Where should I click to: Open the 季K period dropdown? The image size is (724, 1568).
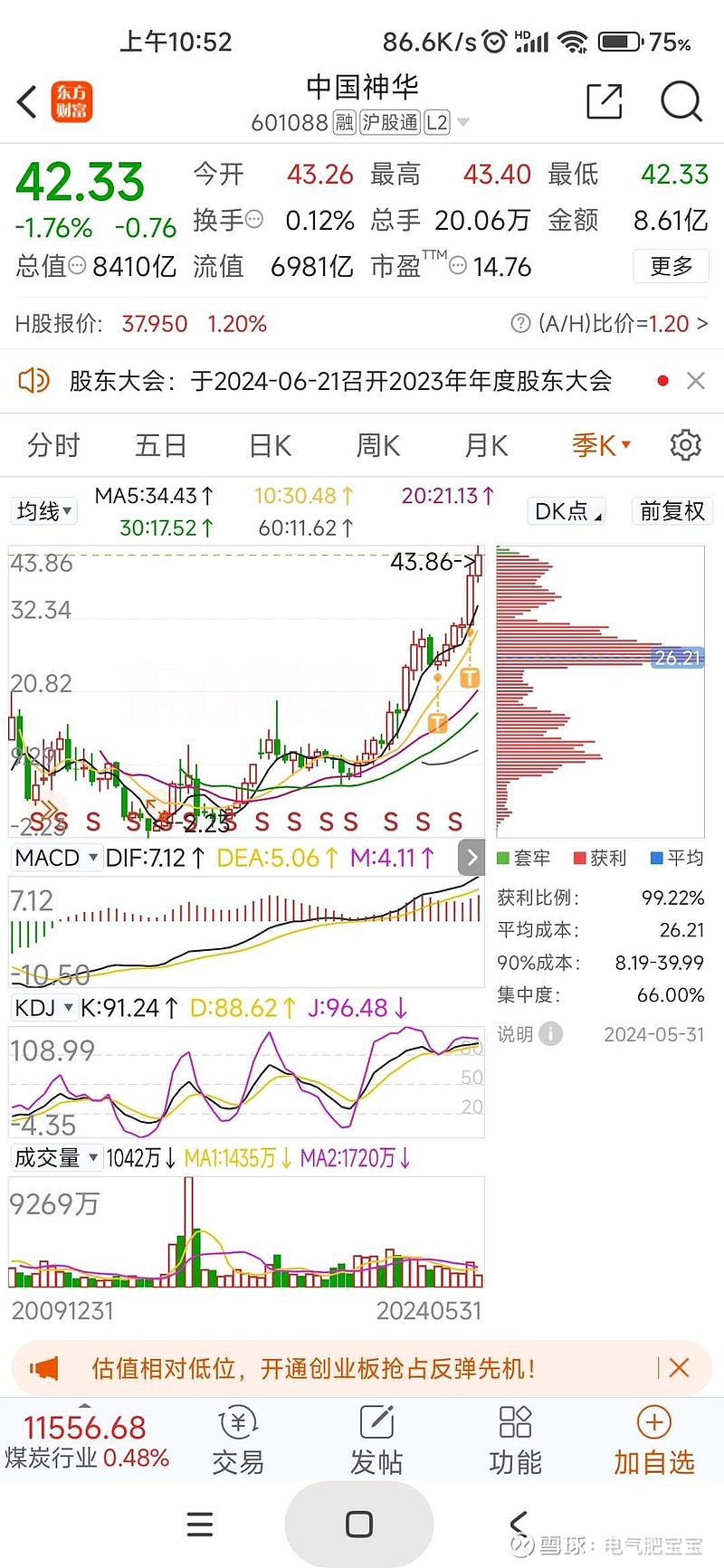[x=601, y=445]
